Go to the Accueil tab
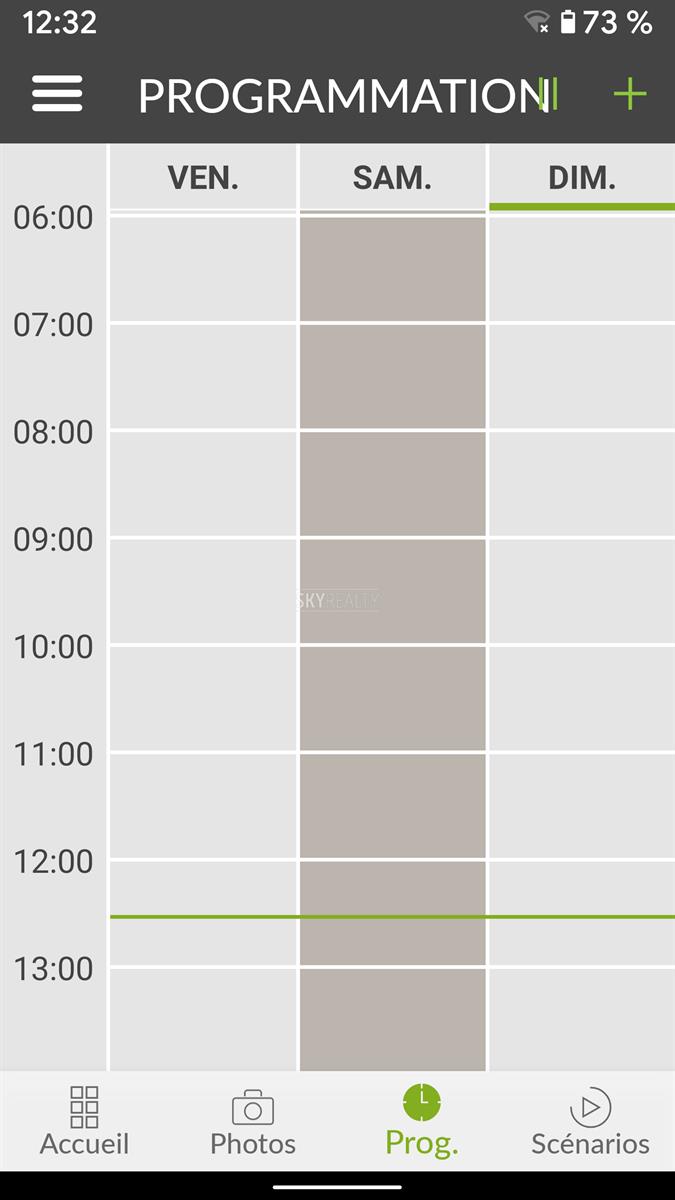Viewport: 675px width, 1200px height. pyautogui.click(x=84, y=1122)
